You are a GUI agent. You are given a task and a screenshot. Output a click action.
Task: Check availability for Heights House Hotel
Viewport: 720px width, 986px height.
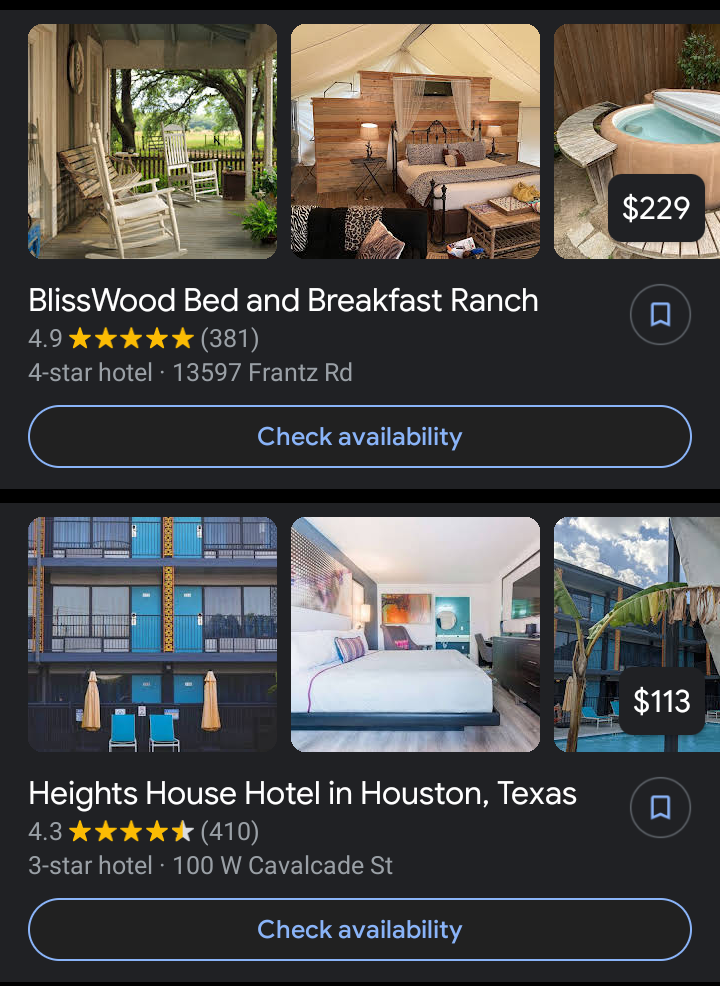360,929
